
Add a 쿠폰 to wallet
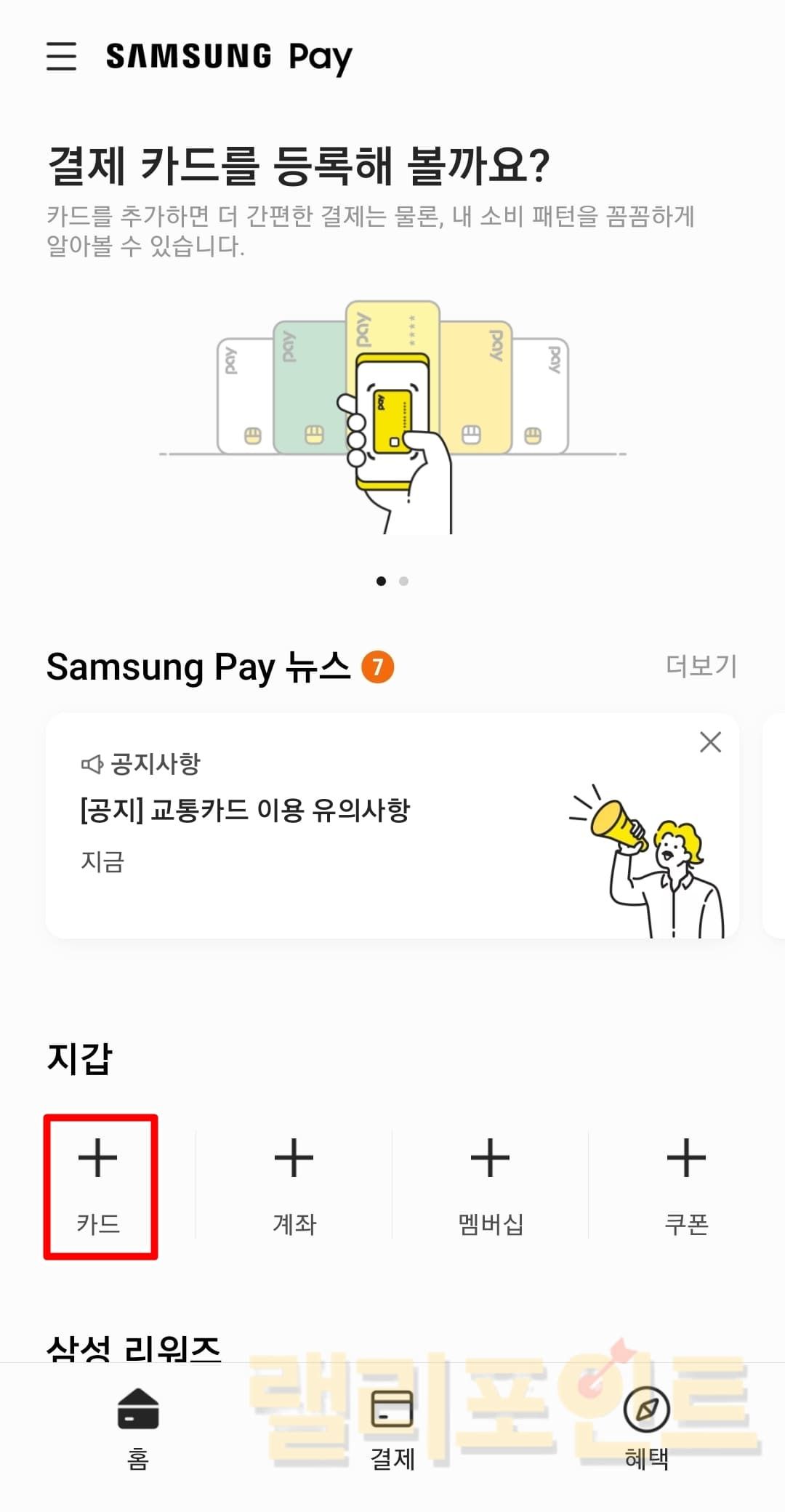click(x=686, y=1185)
